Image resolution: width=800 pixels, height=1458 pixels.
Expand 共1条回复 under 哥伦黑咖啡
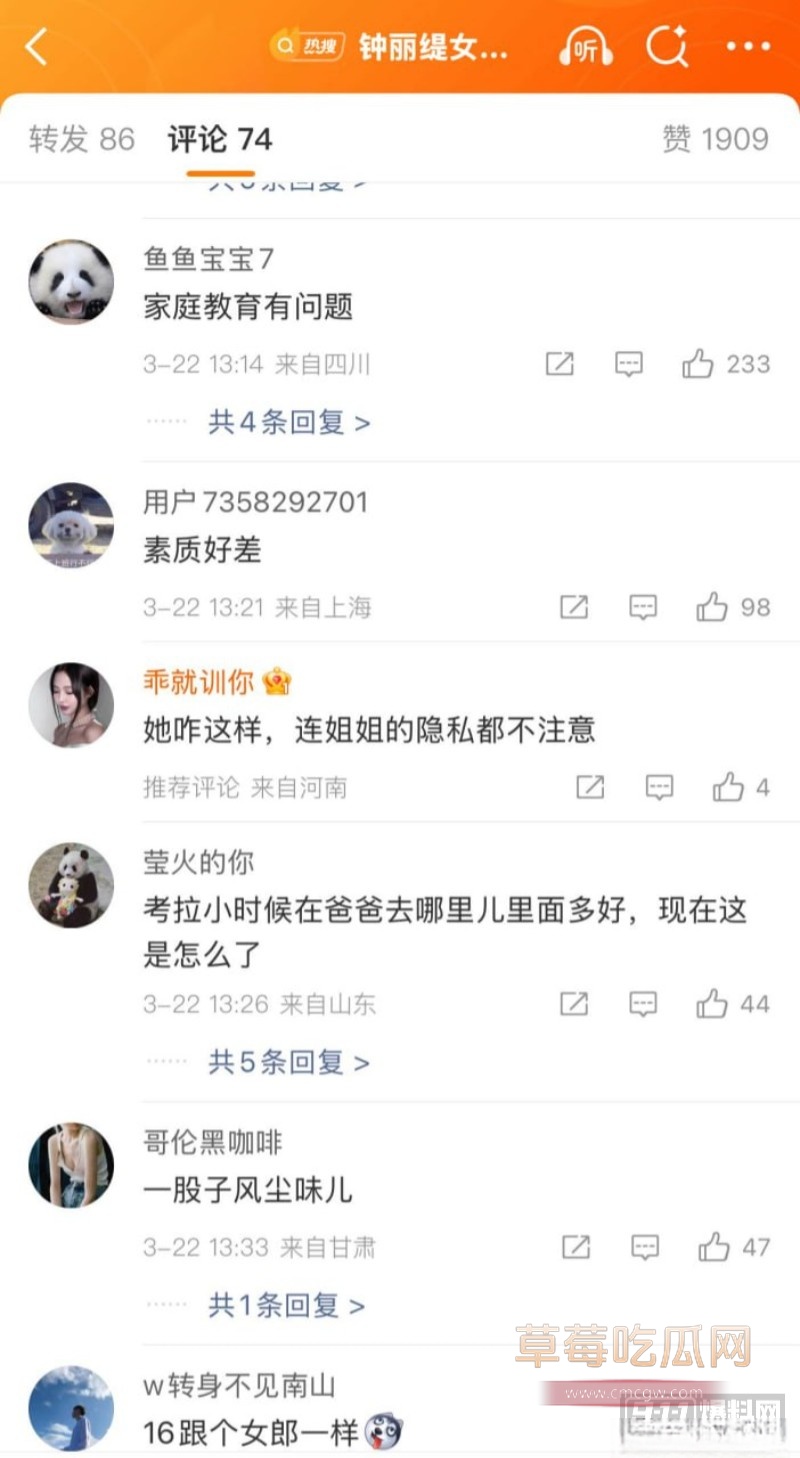click(x=286, y=1305)
